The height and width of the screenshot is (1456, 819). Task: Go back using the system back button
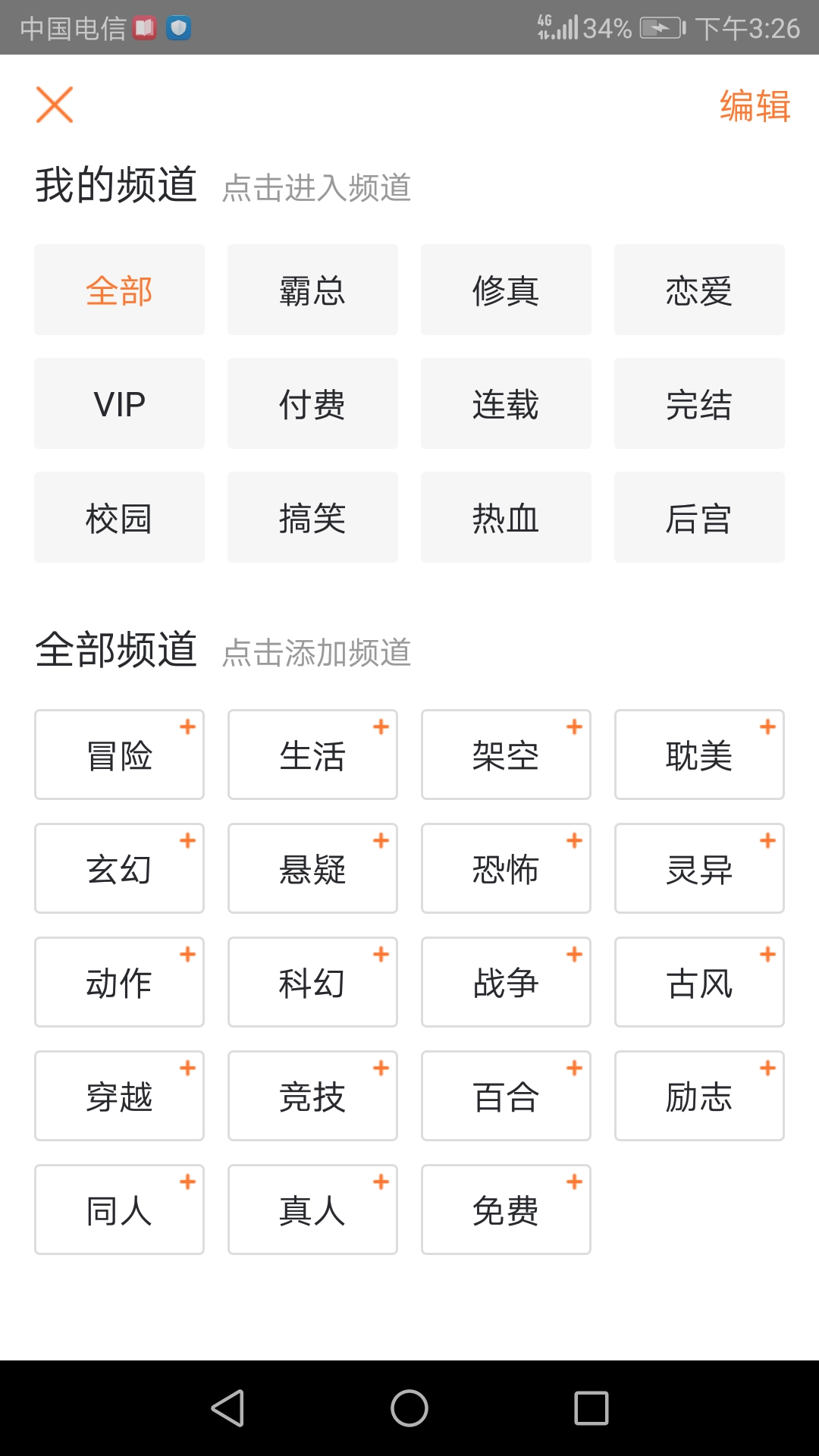(227, 1408)
